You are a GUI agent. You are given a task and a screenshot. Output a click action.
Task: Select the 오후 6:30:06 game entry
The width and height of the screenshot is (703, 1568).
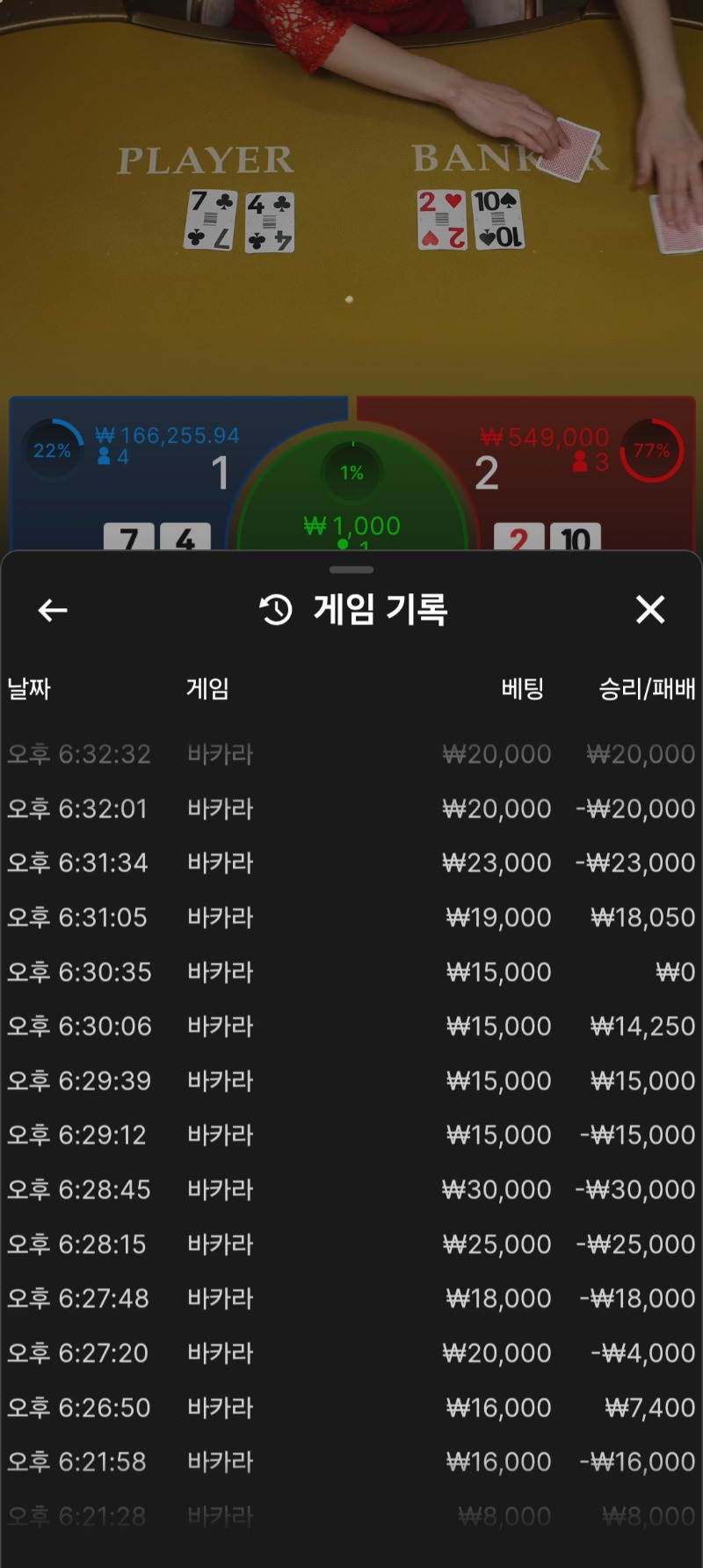point(351,1027)
